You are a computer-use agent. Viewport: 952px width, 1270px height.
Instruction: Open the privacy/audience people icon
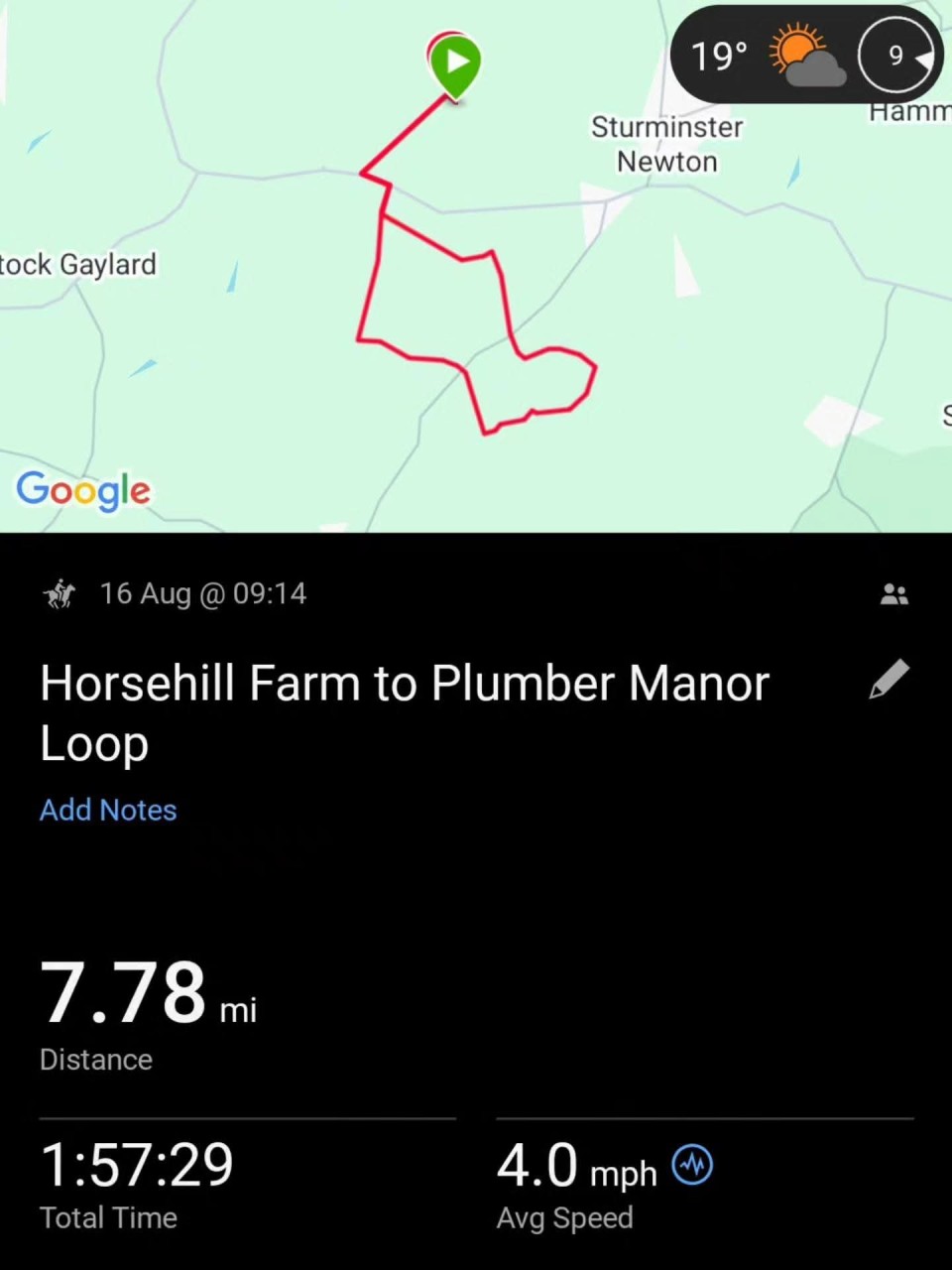tap(893, 594)
